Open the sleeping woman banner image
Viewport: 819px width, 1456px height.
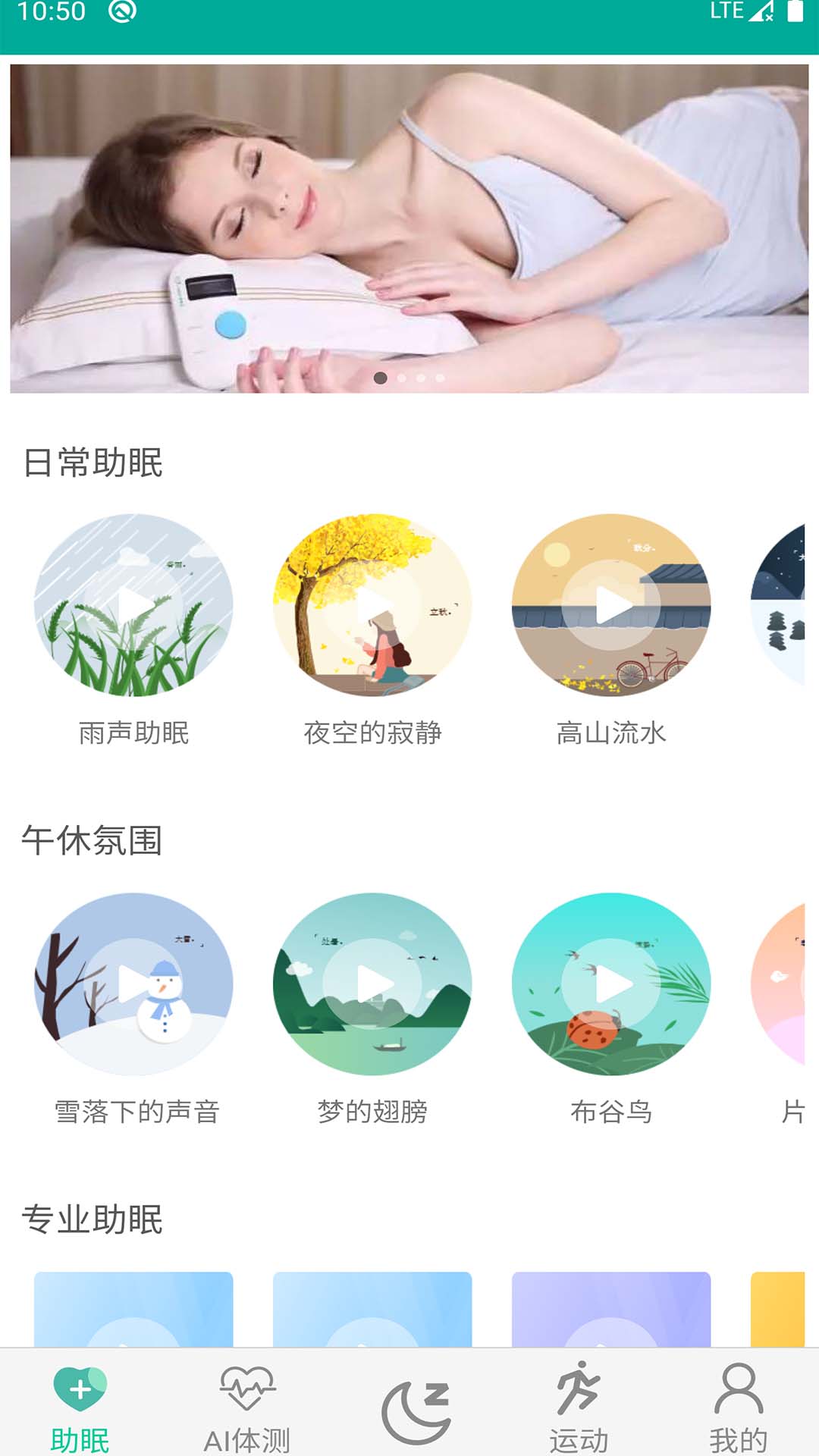point(409,227)
